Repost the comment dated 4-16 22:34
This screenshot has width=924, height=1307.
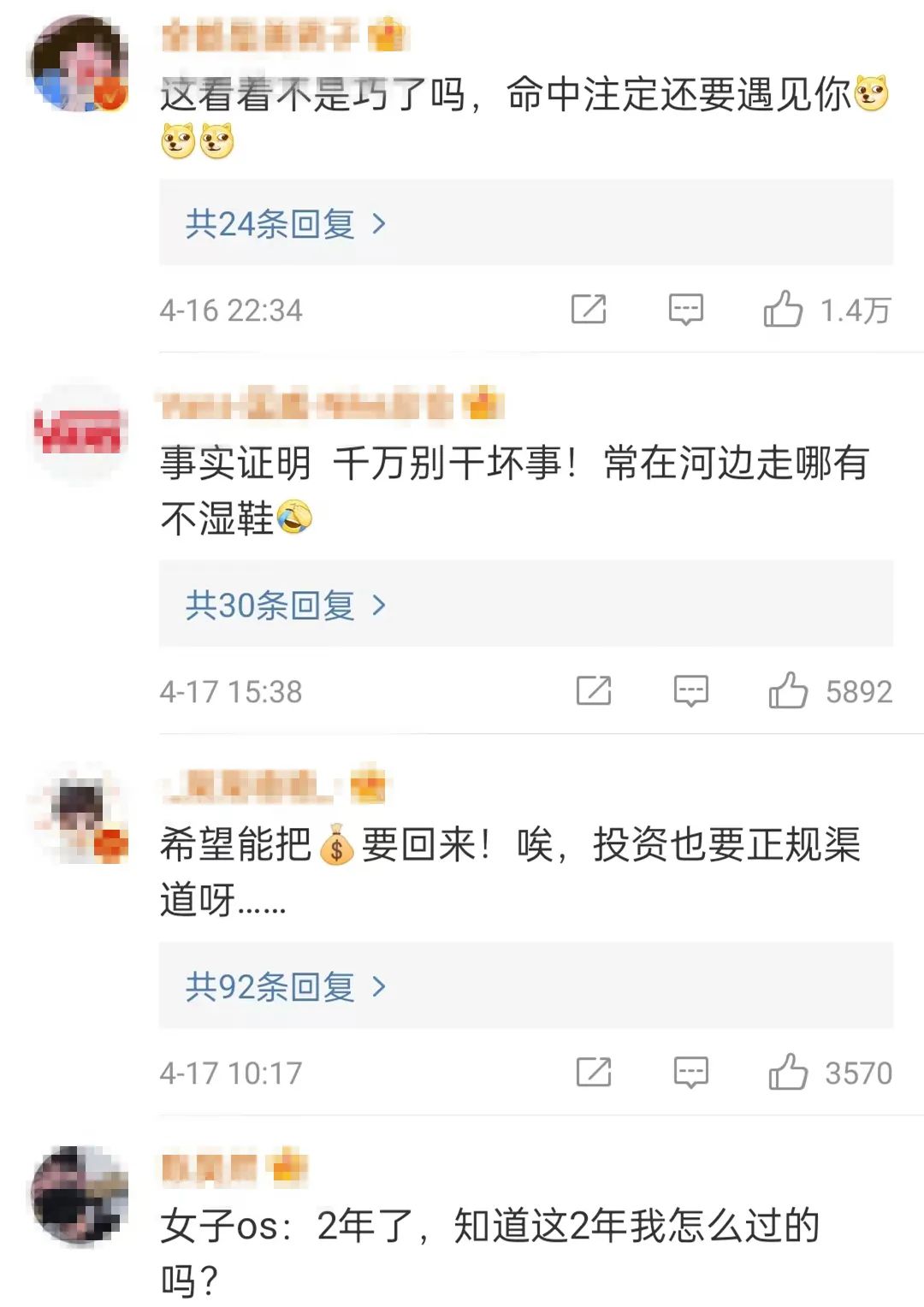(x=589, y=310)
